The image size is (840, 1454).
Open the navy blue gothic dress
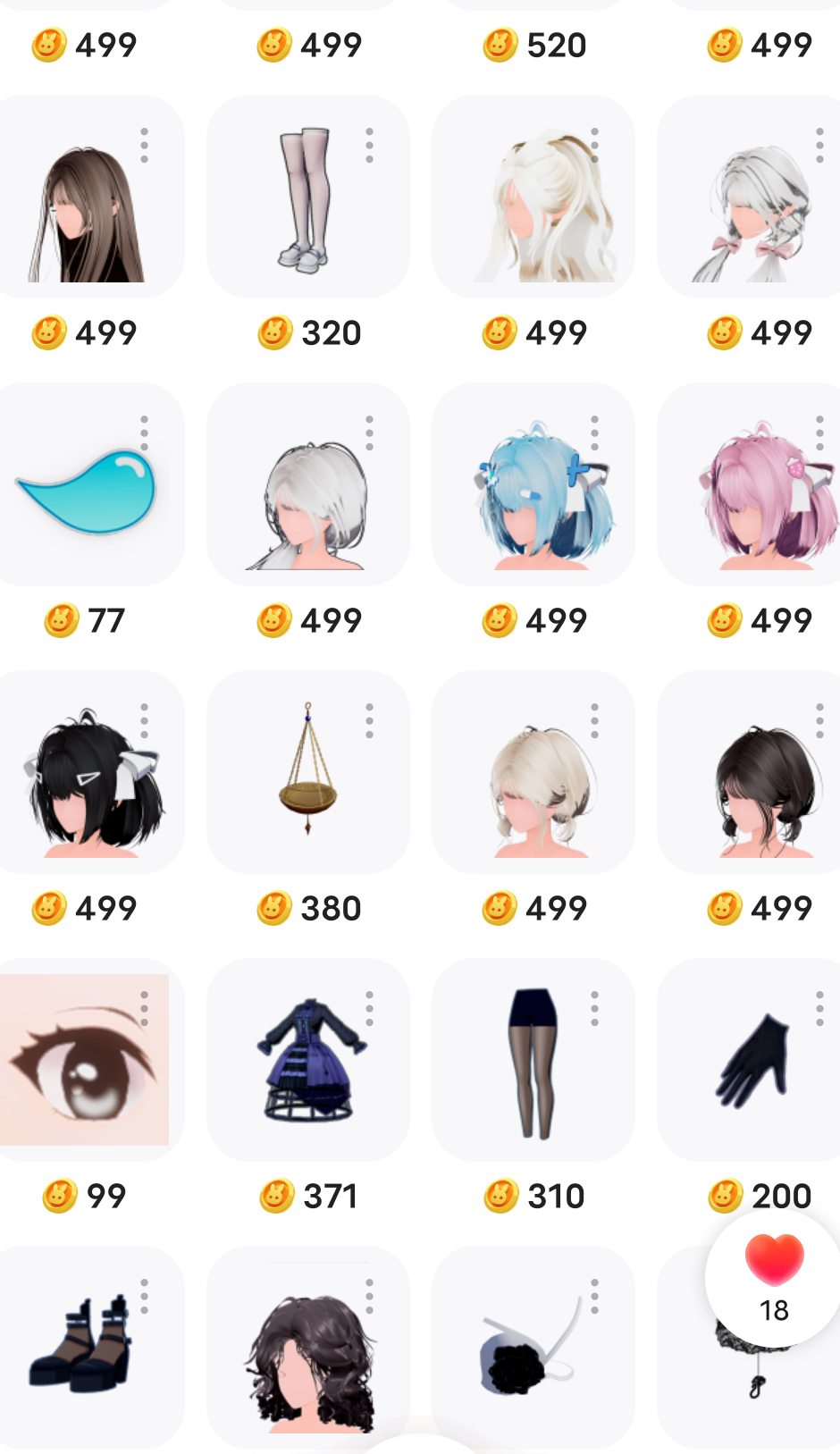click(x=307, y=1060)
